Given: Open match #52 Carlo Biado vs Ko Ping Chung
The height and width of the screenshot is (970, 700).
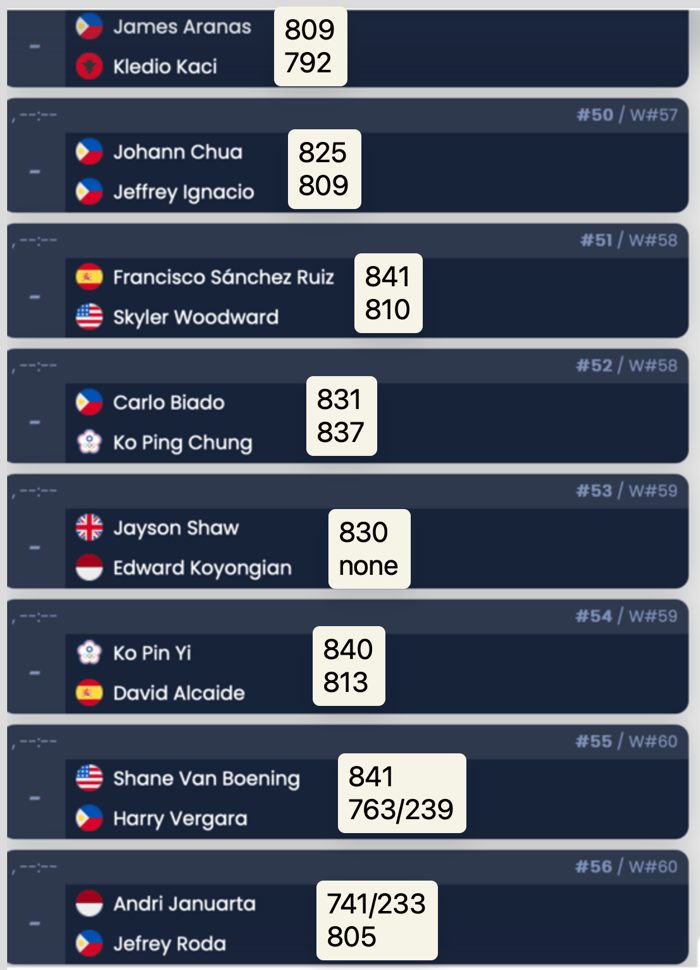Looking at the screenshot, I should pos(500,422).
